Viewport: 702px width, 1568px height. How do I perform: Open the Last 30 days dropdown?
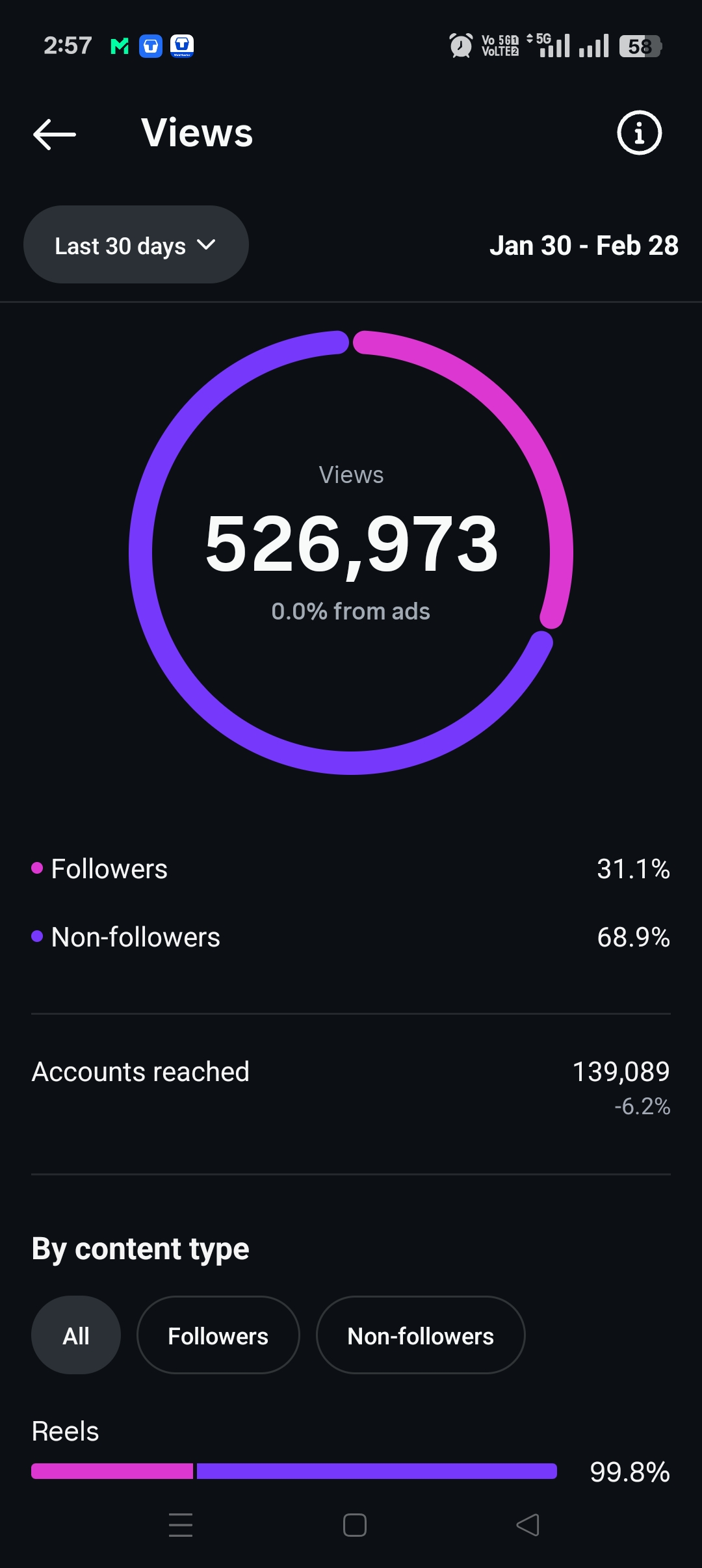(x=136, y=245)
